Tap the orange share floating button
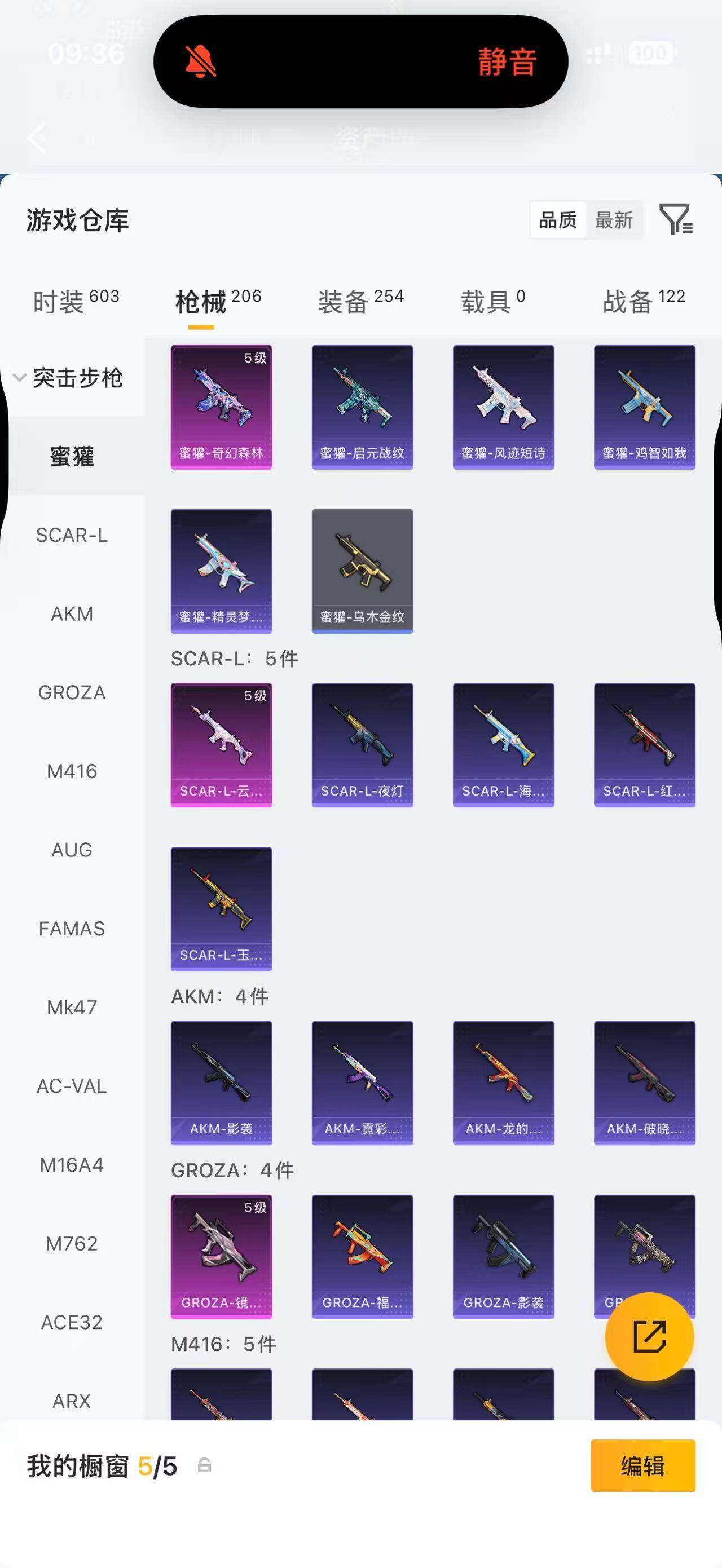The height and width of the screenshot is (1568, 722). click(x=650, y=1337)
